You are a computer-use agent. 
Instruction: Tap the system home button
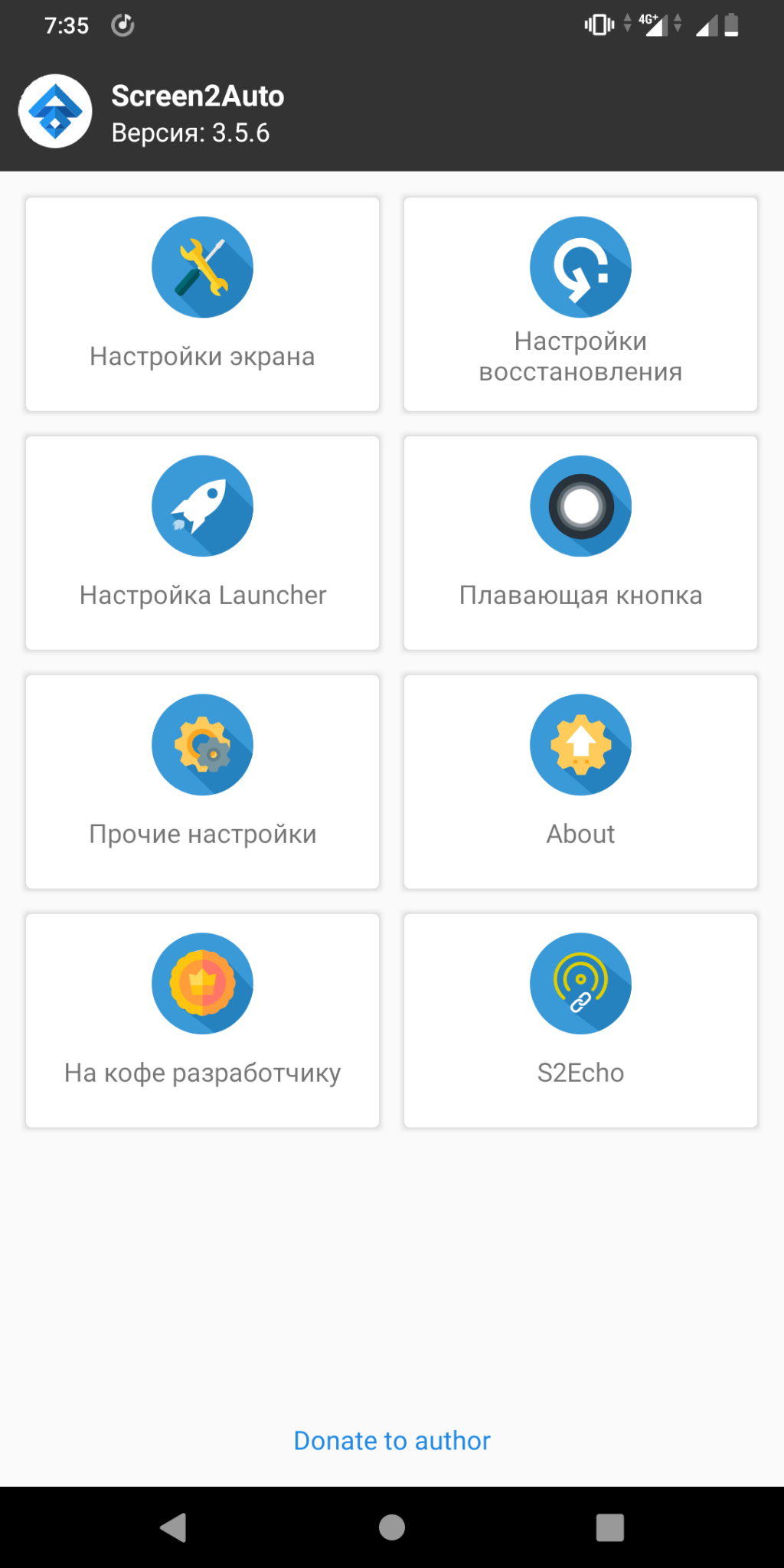392,1527
